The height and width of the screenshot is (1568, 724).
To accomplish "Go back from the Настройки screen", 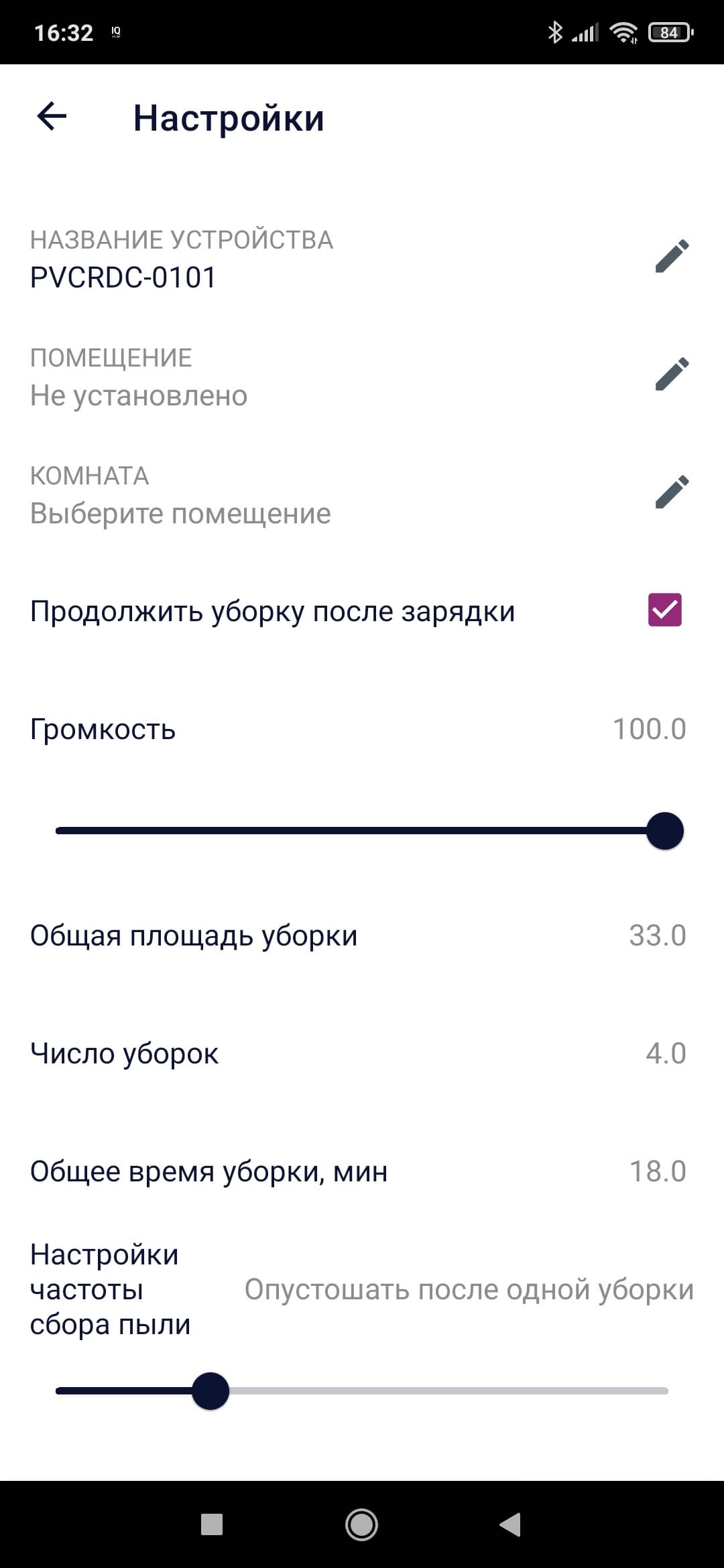I will pos(52,117).
